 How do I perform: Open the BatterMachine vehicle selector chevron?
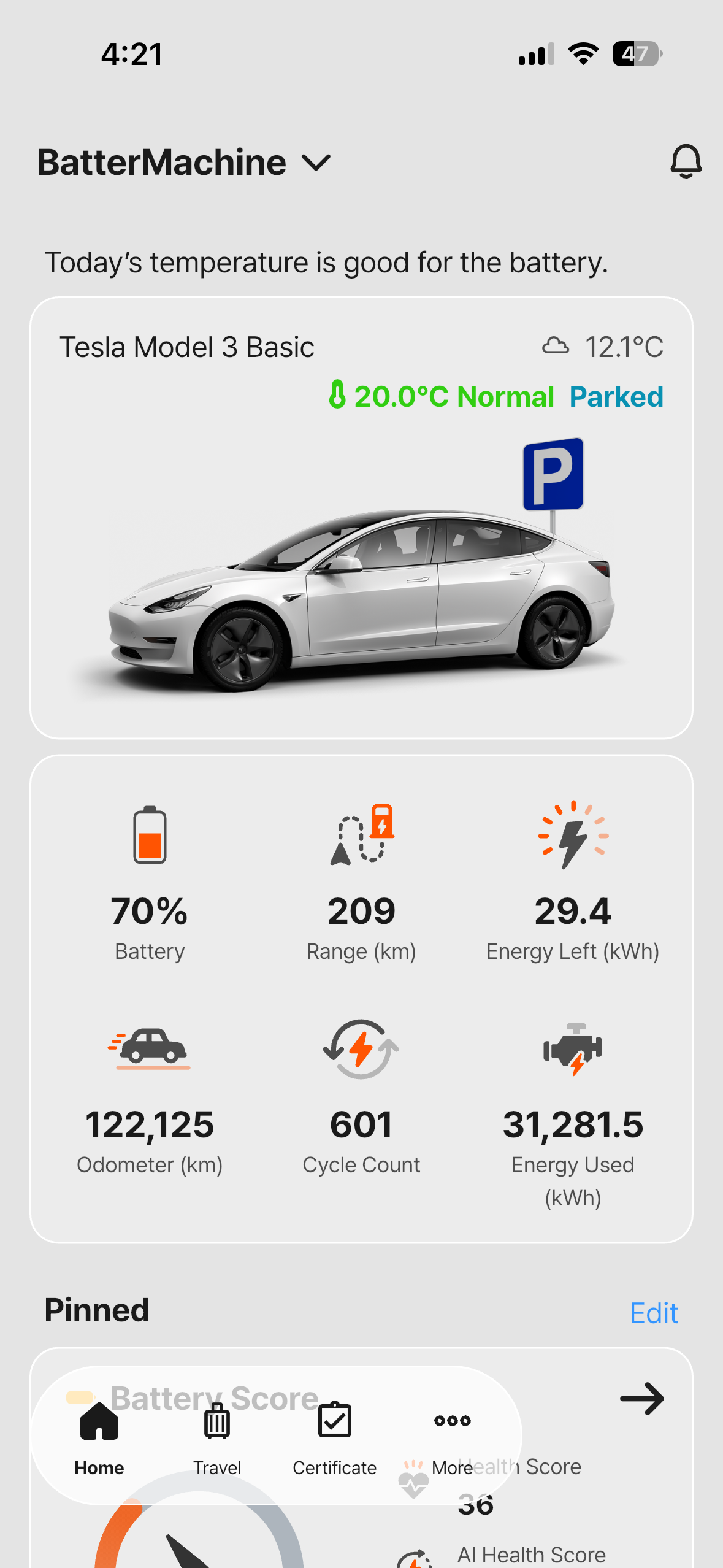pyautogui.click(x=316, y=164)
